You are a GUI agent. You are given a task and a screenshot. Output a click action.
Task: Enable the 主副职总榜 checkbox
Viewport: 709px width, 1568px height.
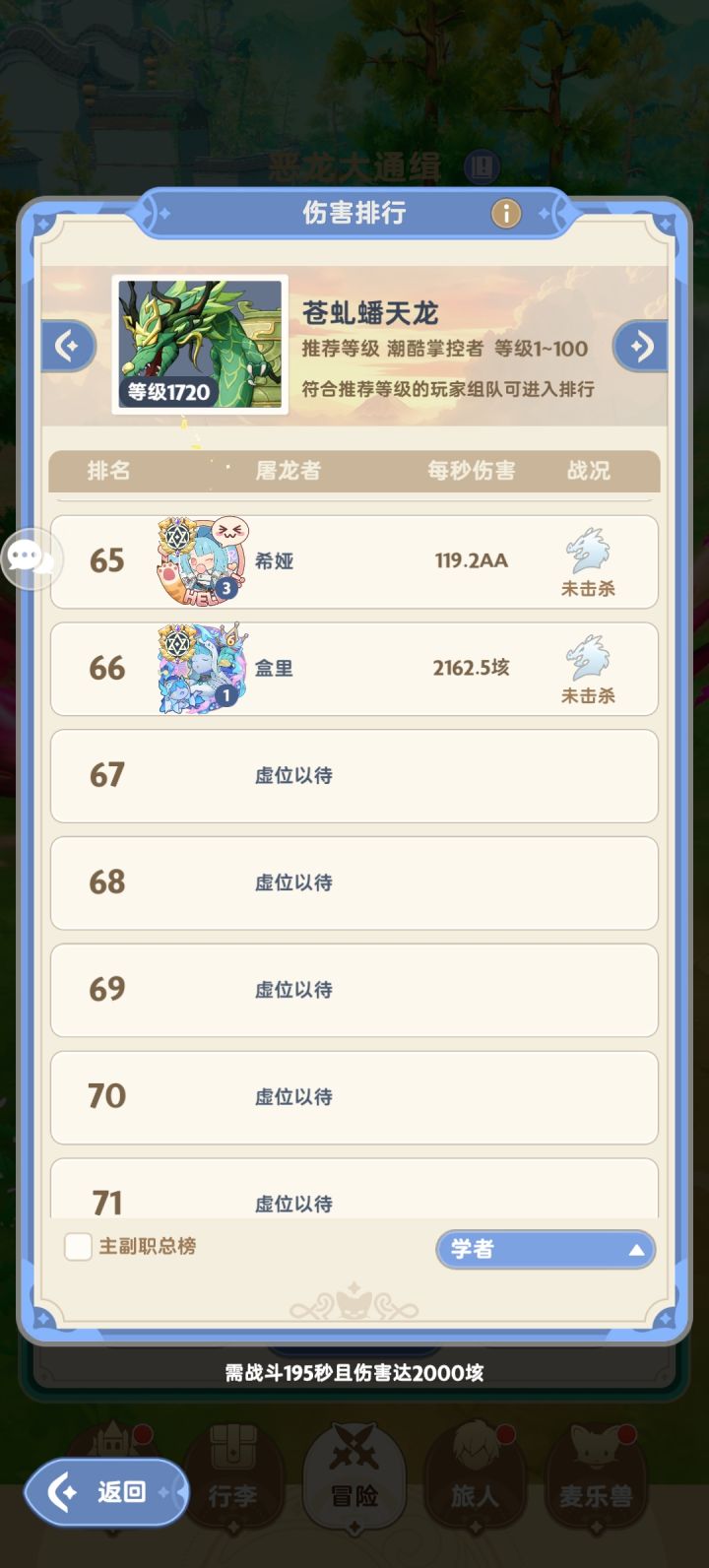[x=77, y=1247]
